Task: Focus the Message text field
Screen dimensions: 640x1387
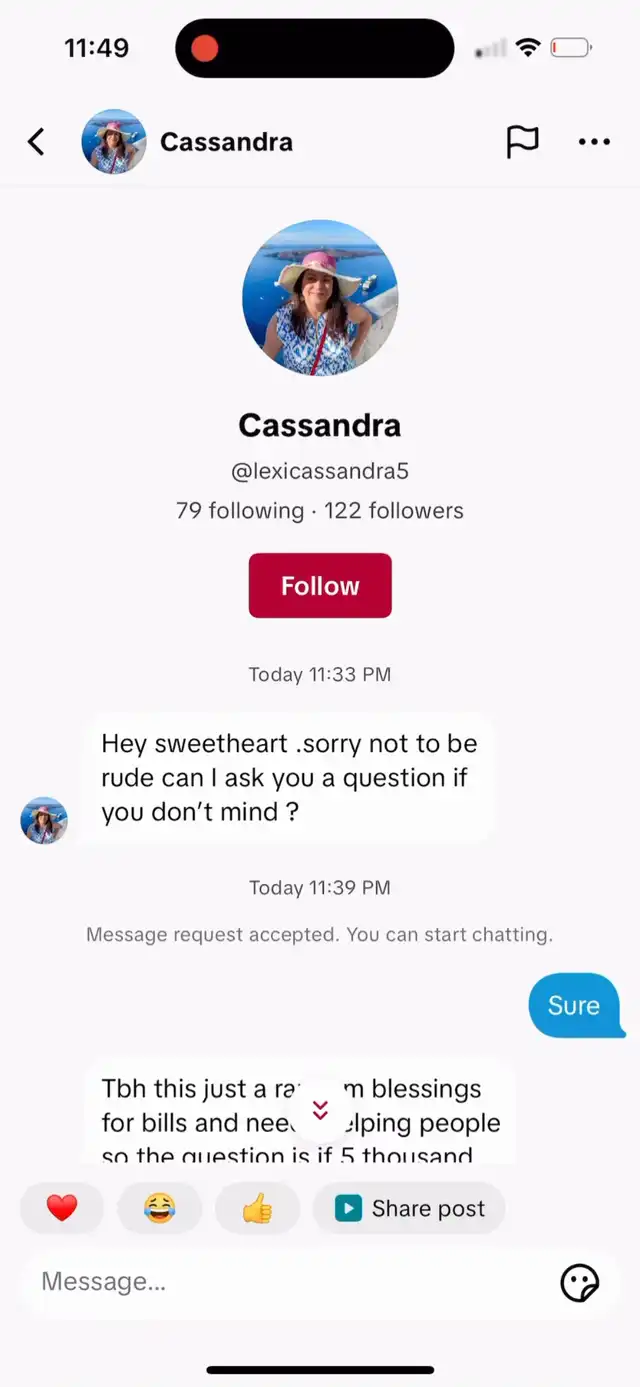Action: pos(290,1282)
